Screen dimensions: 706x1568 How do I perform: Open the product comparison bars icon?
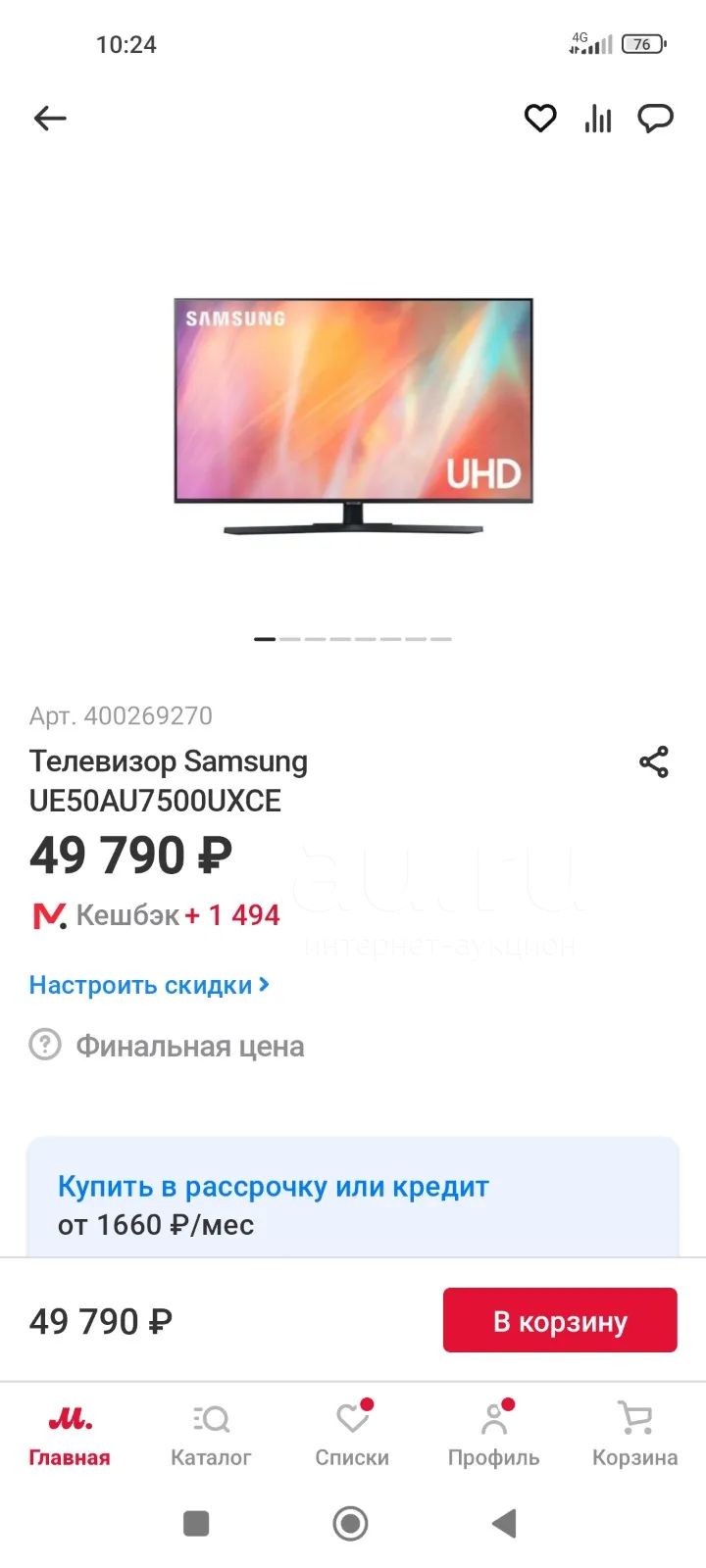(598, 119)
